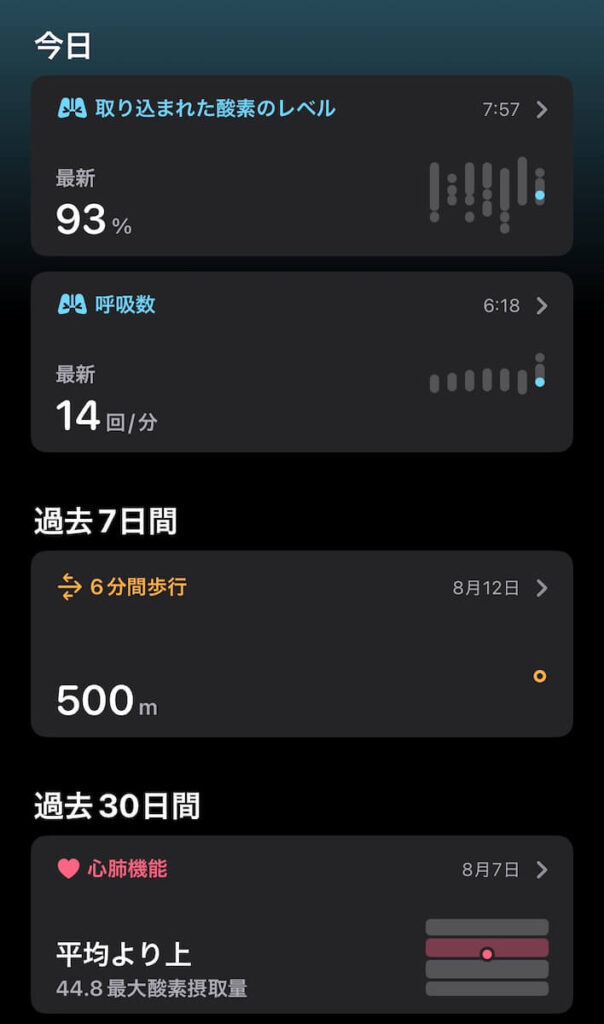
Task: Open the 心肺機能 card
Action: pyautogui.click(x=300, y=925)
